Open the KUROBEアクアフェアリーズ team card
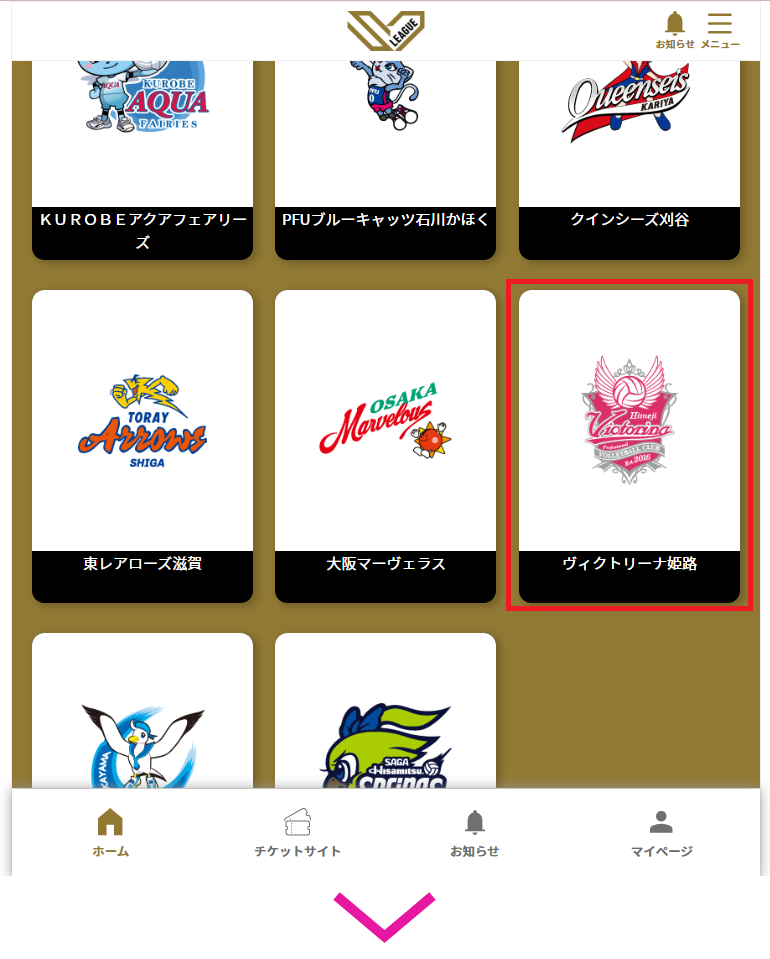 pyautogui.click(x=142, y=150)
